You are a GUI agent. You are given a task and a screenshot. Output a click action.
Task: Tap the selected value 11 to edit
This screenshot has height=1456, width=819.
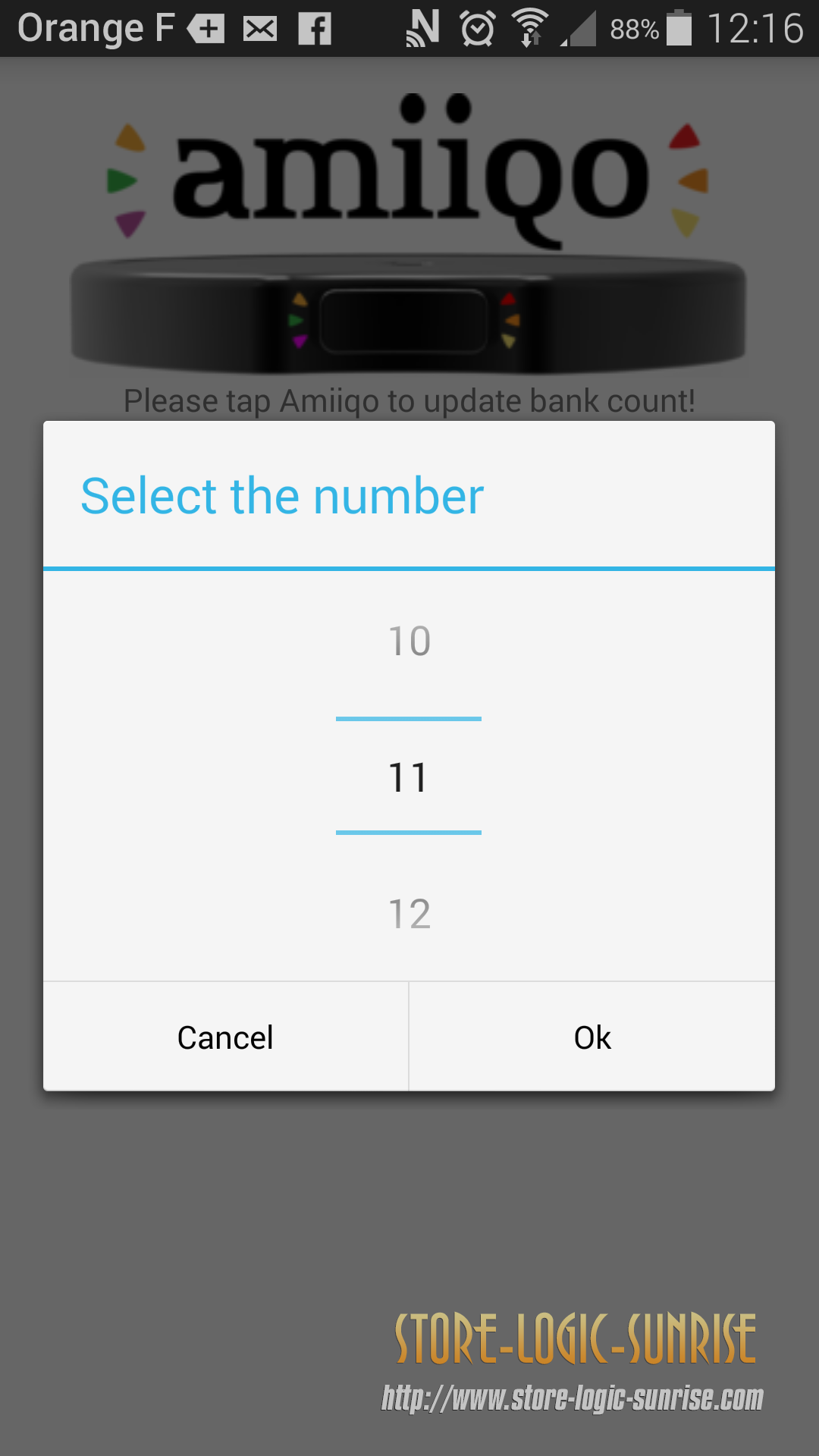pyautogui.click(x=409, y=777)
